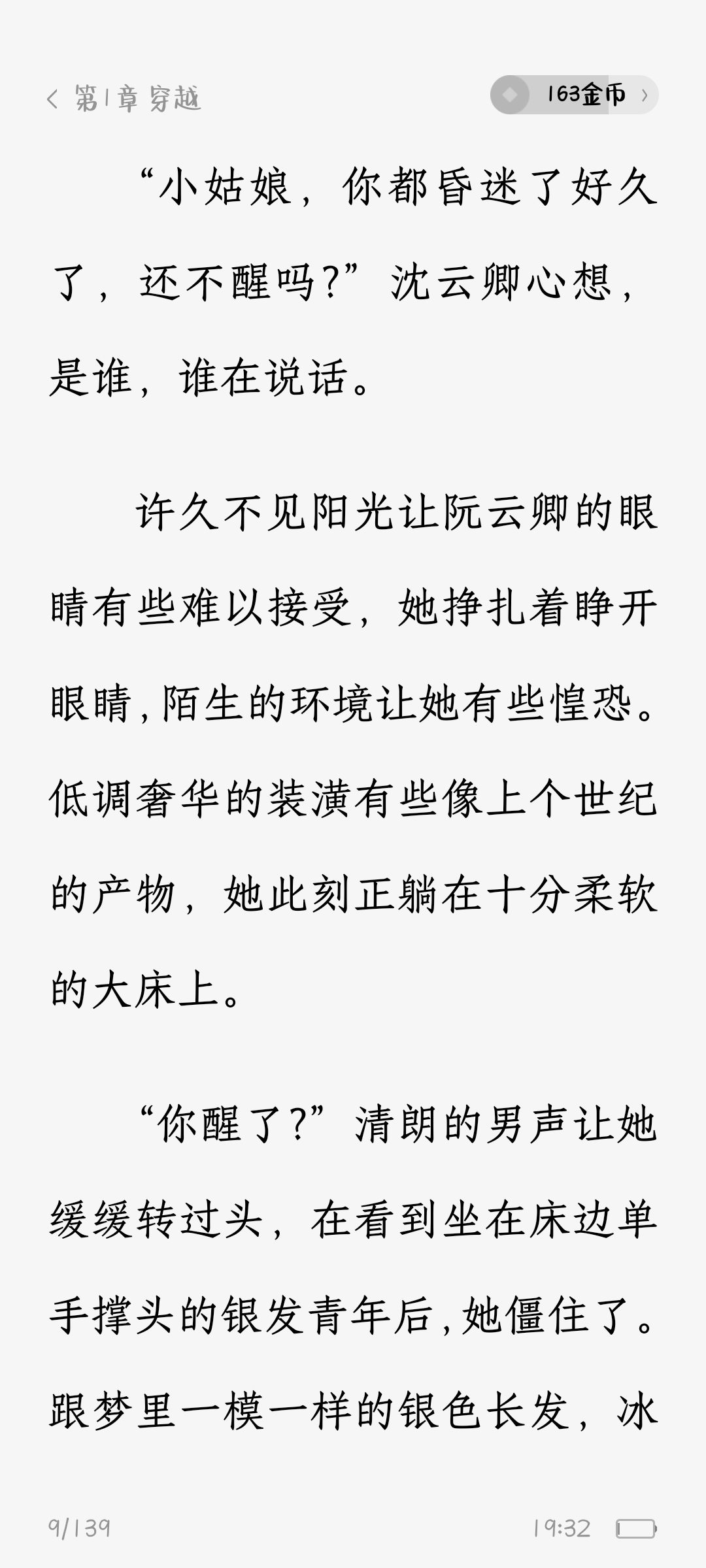The height and width of the screenshot is (1568, 706).
Task: Open the 163金币 coins button
Action: [x=574, y=95]
